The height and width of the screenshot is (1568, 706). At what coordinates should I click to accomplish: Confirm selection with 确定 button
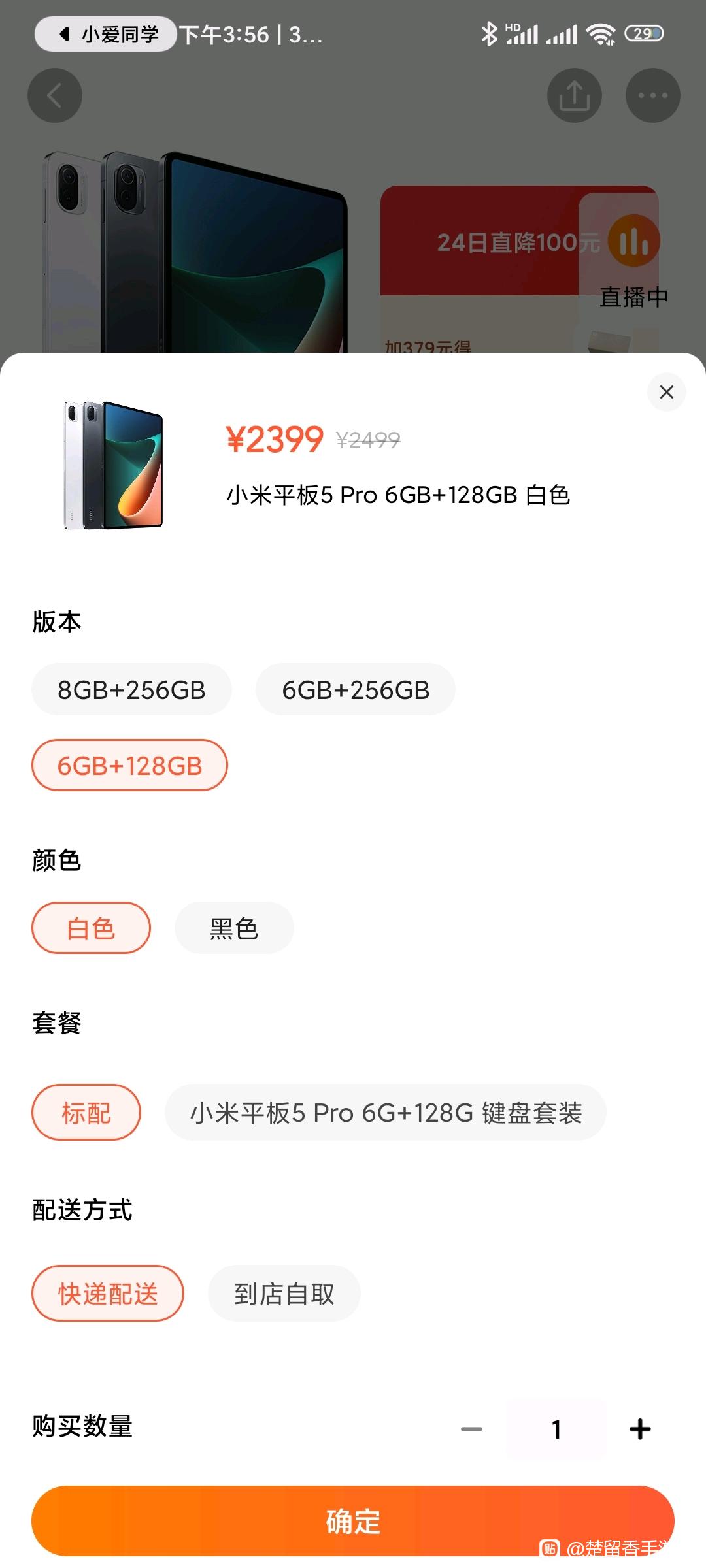click(353, 1521)
